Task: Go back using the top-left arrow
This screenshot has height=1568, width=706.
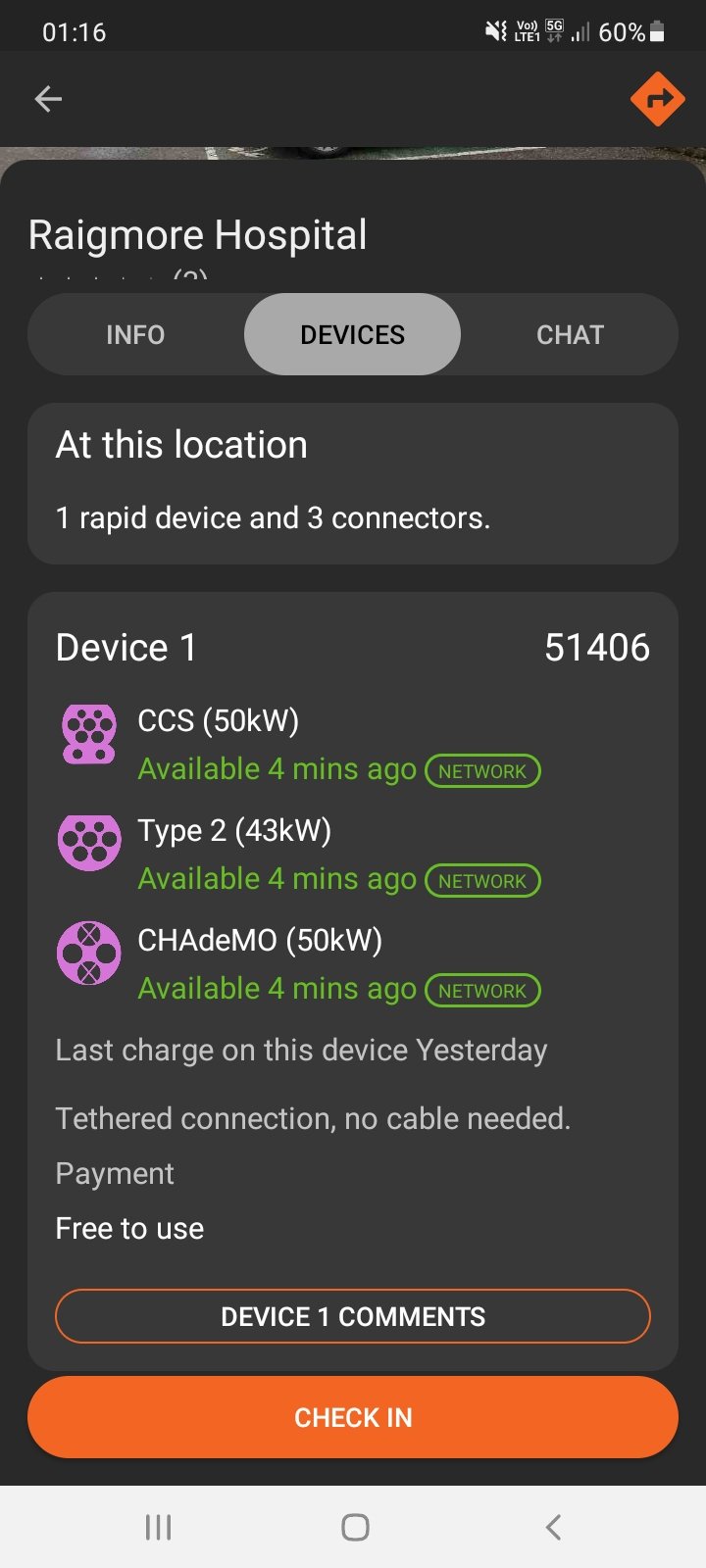Action: click(48, 99)
